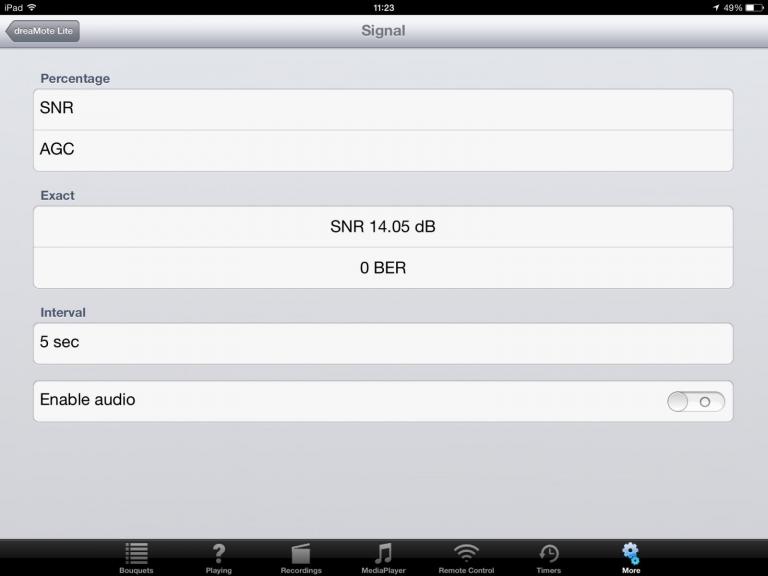The image size is (768, 576).
Task: Go to the Recordings tab
Action: 301,557
